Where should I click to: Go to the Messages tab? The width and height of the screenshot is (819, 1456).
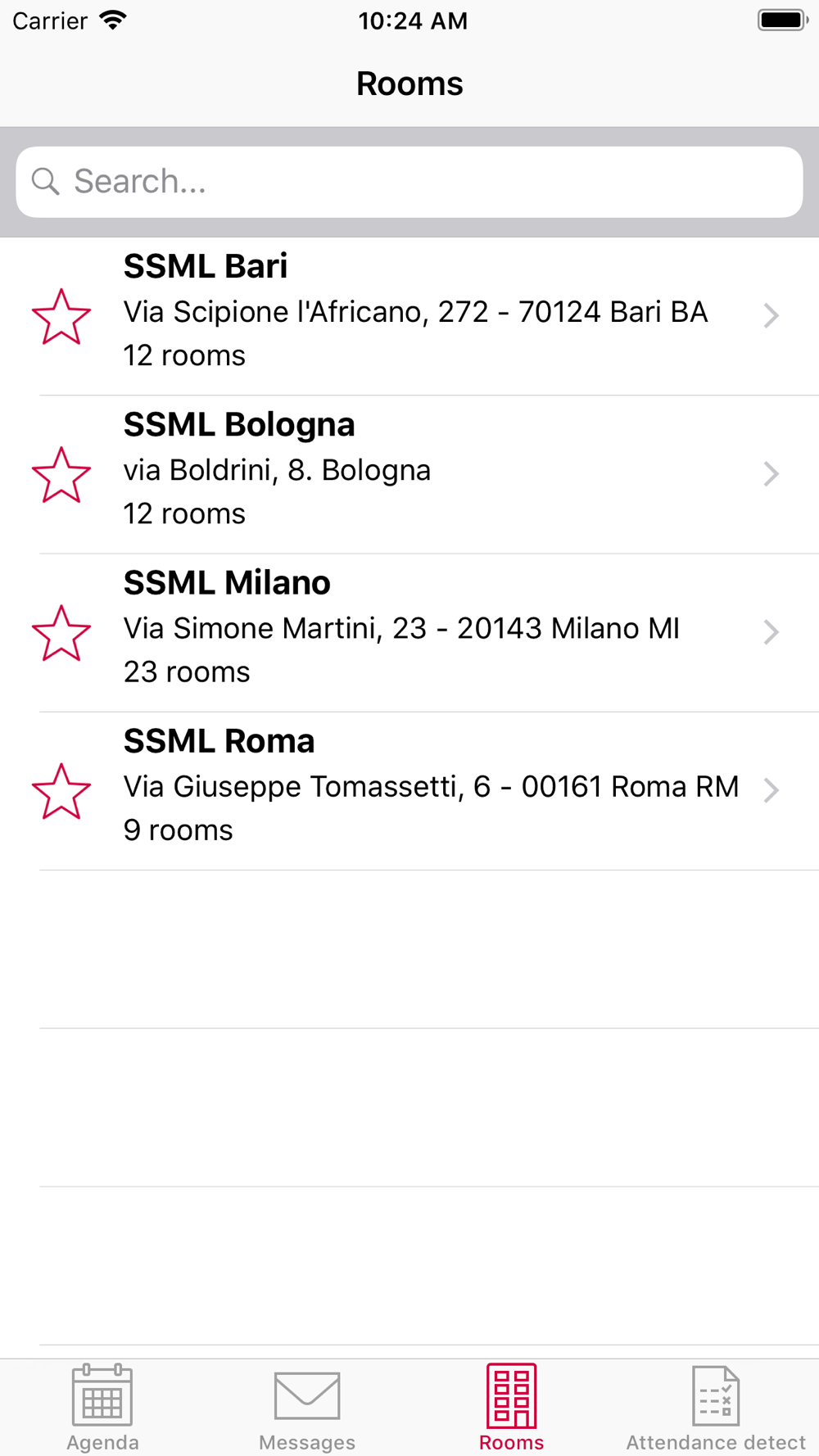point(307,1408)
